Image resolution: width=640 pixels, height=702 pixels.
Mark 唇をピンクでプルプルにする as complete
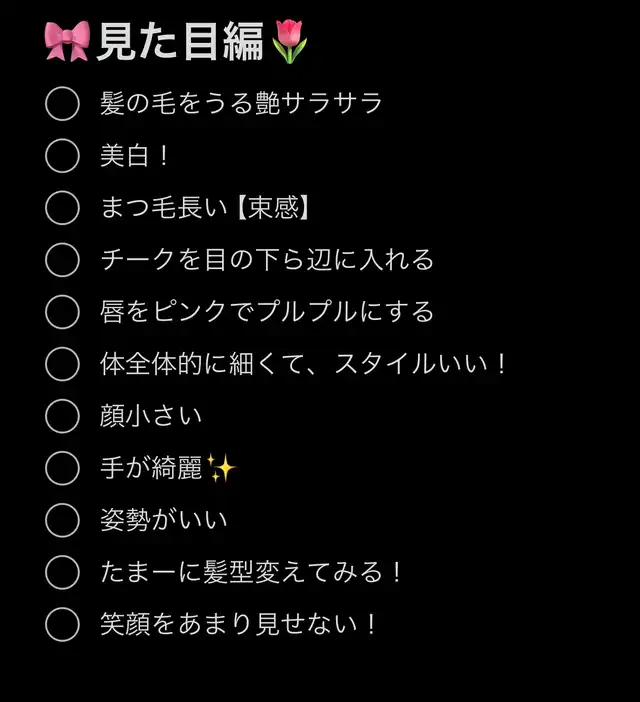[62, 311]
